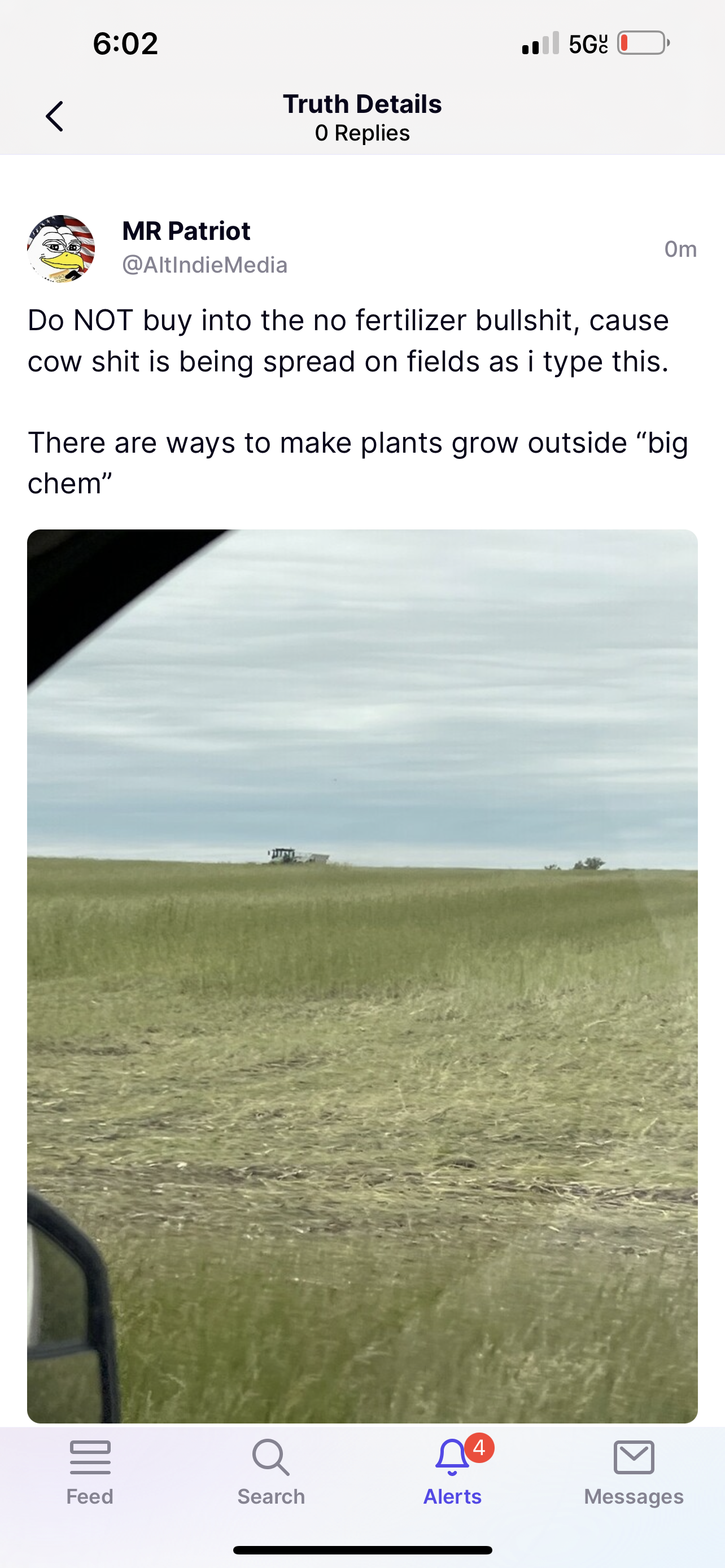The image size is (725, 1568).
Task: Switch to the Feed tab
Action: point(90,1472)
